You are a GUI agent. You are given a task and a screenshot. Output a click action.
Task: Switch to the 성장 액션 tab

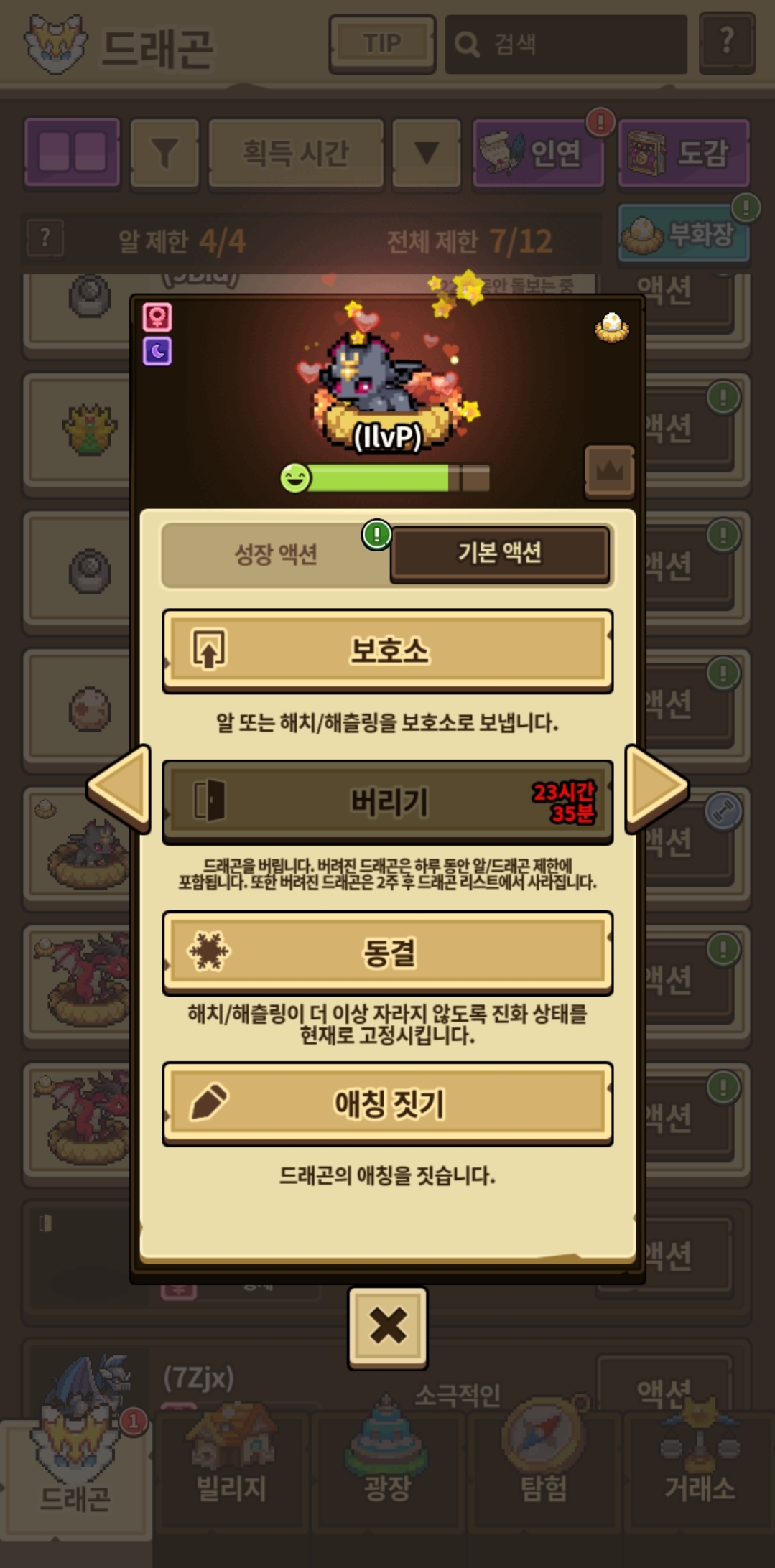276,554
